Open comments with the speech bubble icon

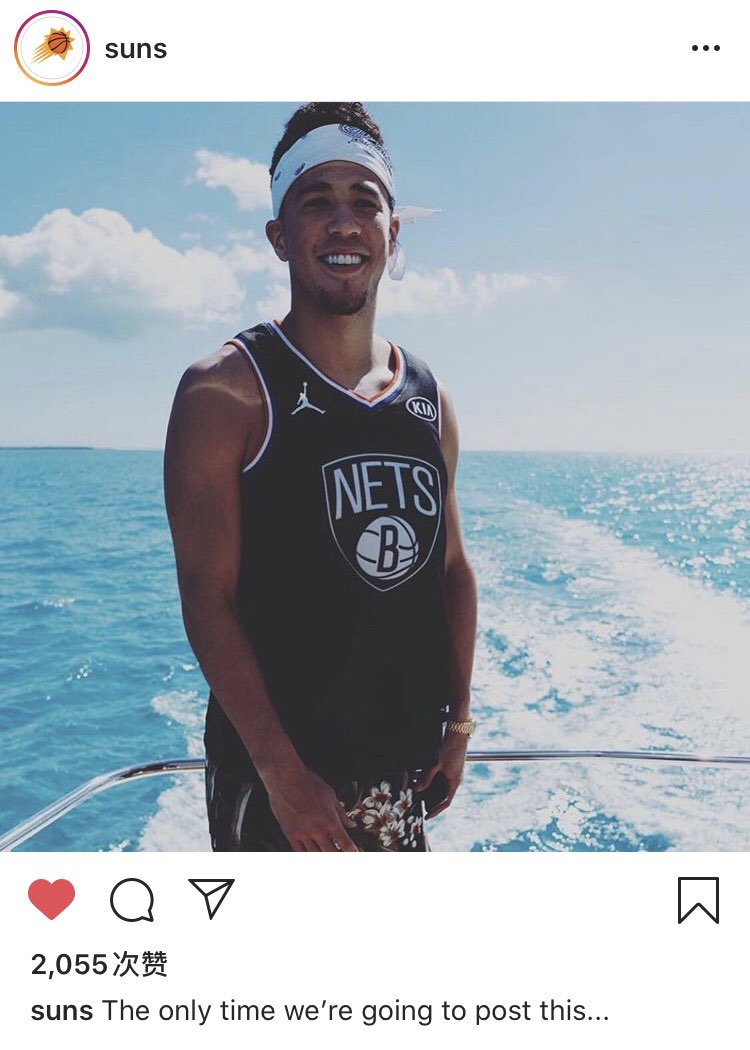click(x=132, y=900)
